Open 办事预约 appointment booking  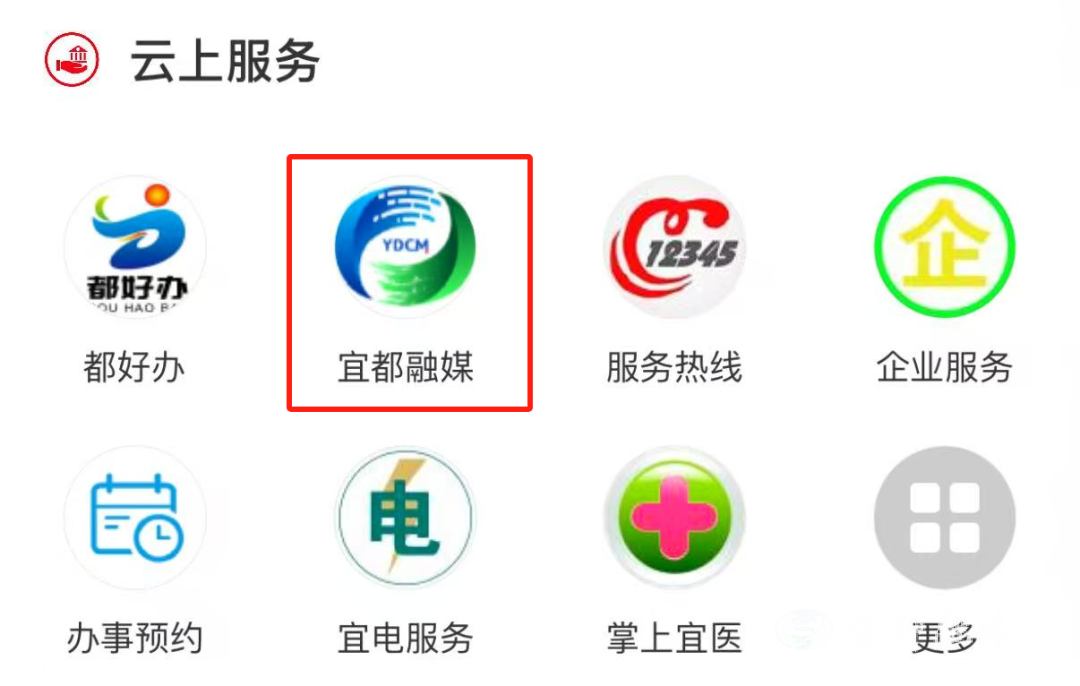(x=135, y=518)
